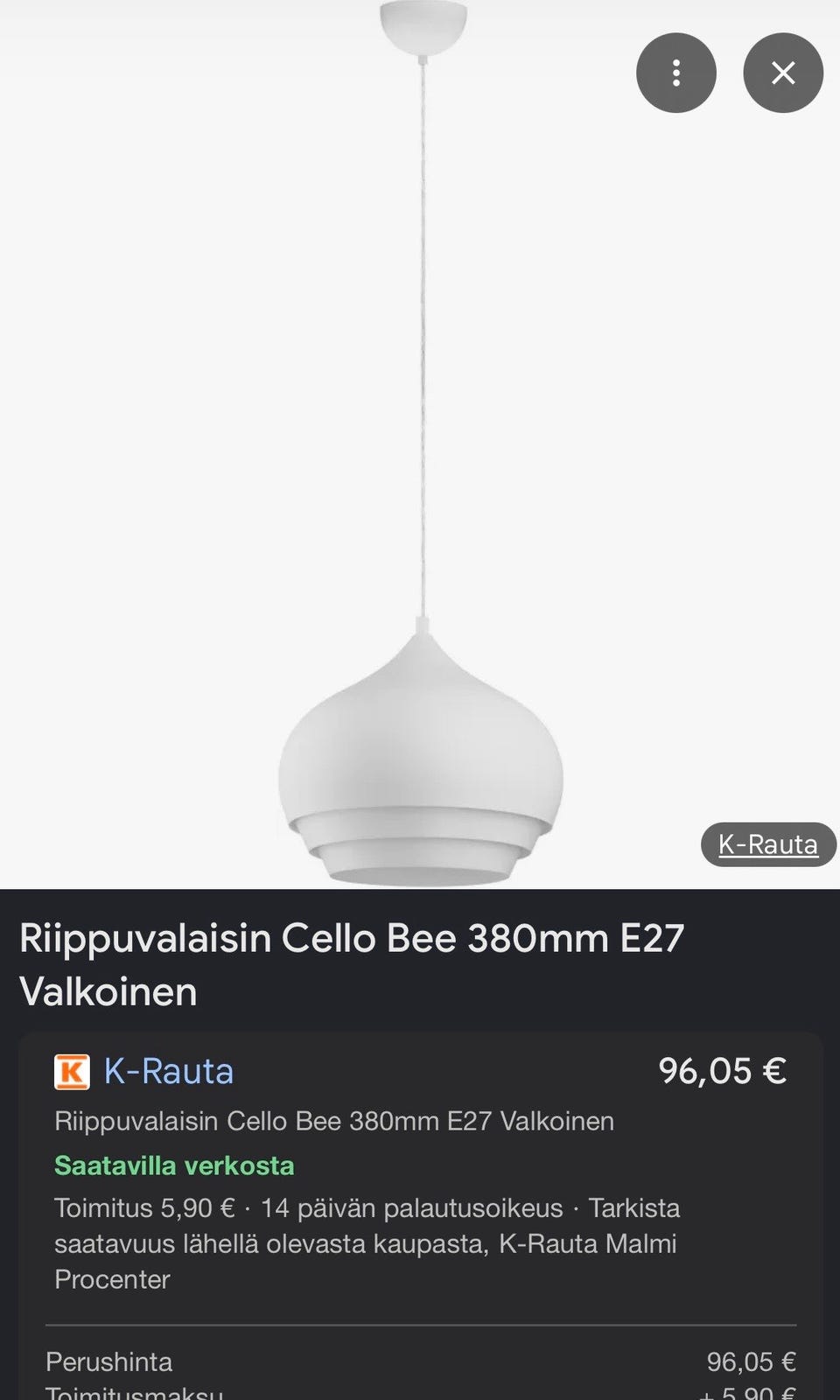840x1400 pixels.
Task: Select the product name under the retailer link
Action: coord(335,1121)
